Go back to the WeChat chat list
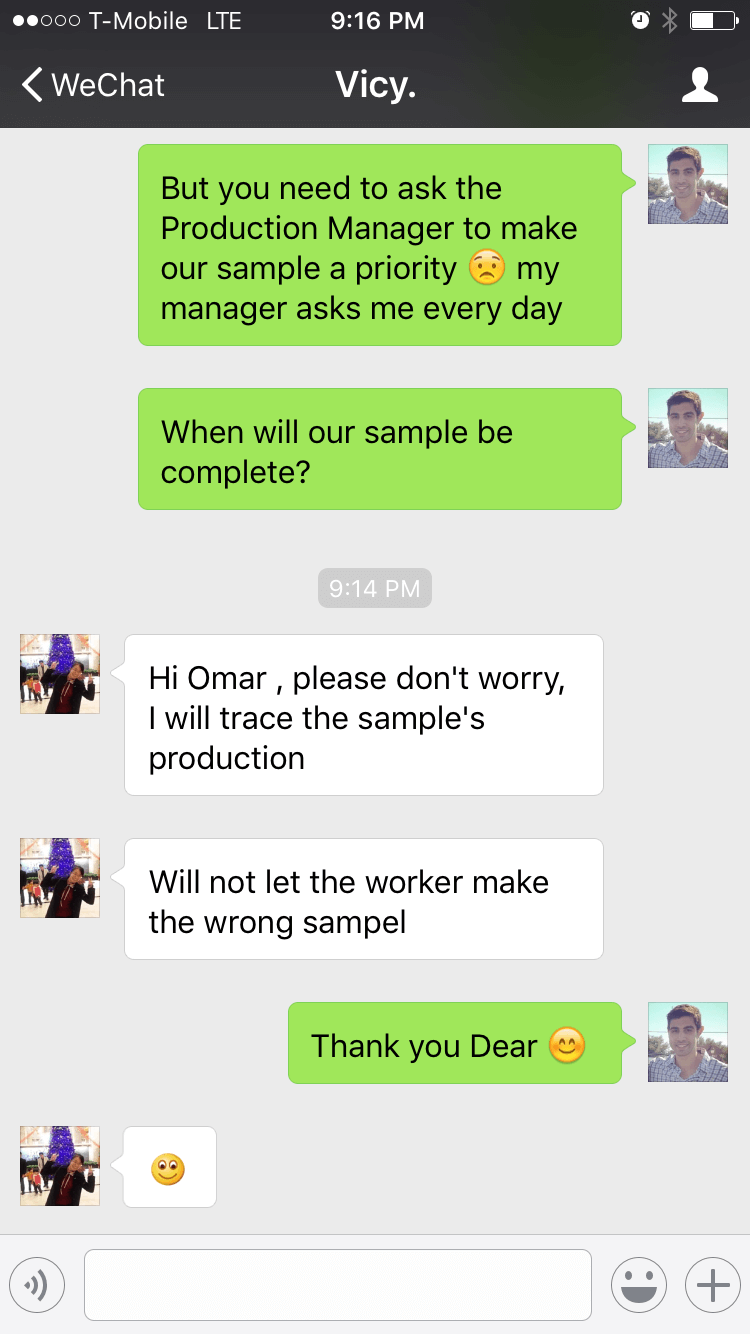 click(92, 85)
